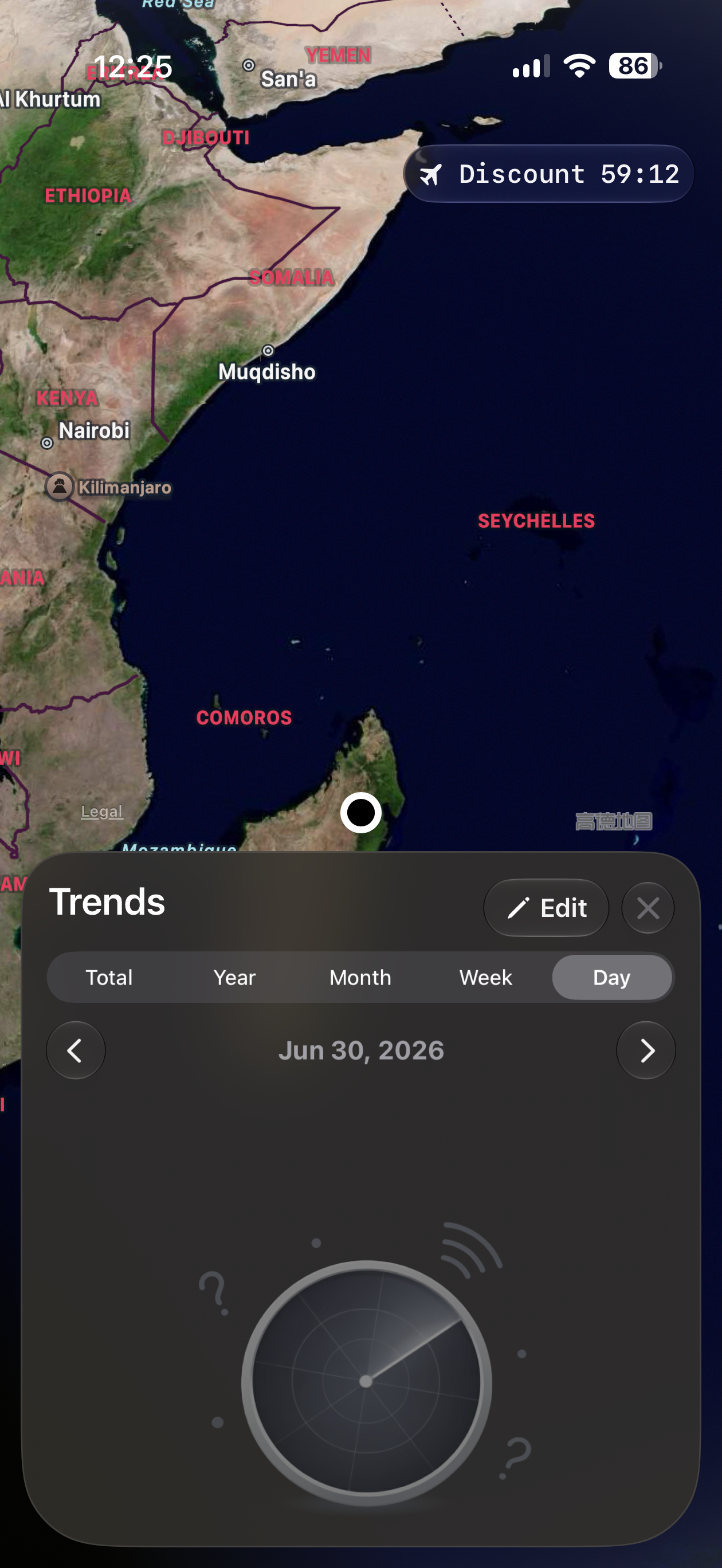Open the Legal link on map
Viewport: 722px width, 1568px height.
[x=102, y=812]
